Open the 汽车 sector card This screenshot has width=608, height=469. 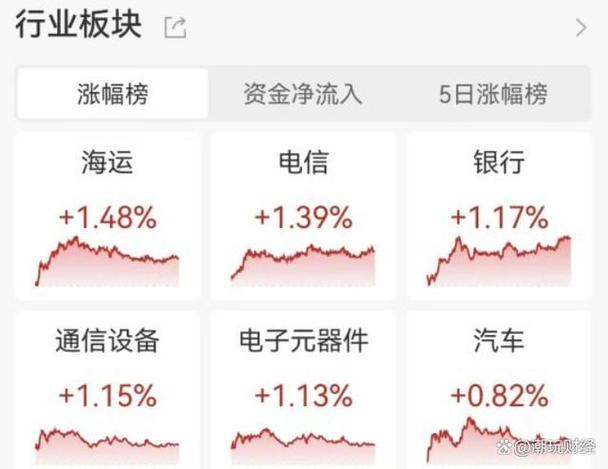pos(499,390)
